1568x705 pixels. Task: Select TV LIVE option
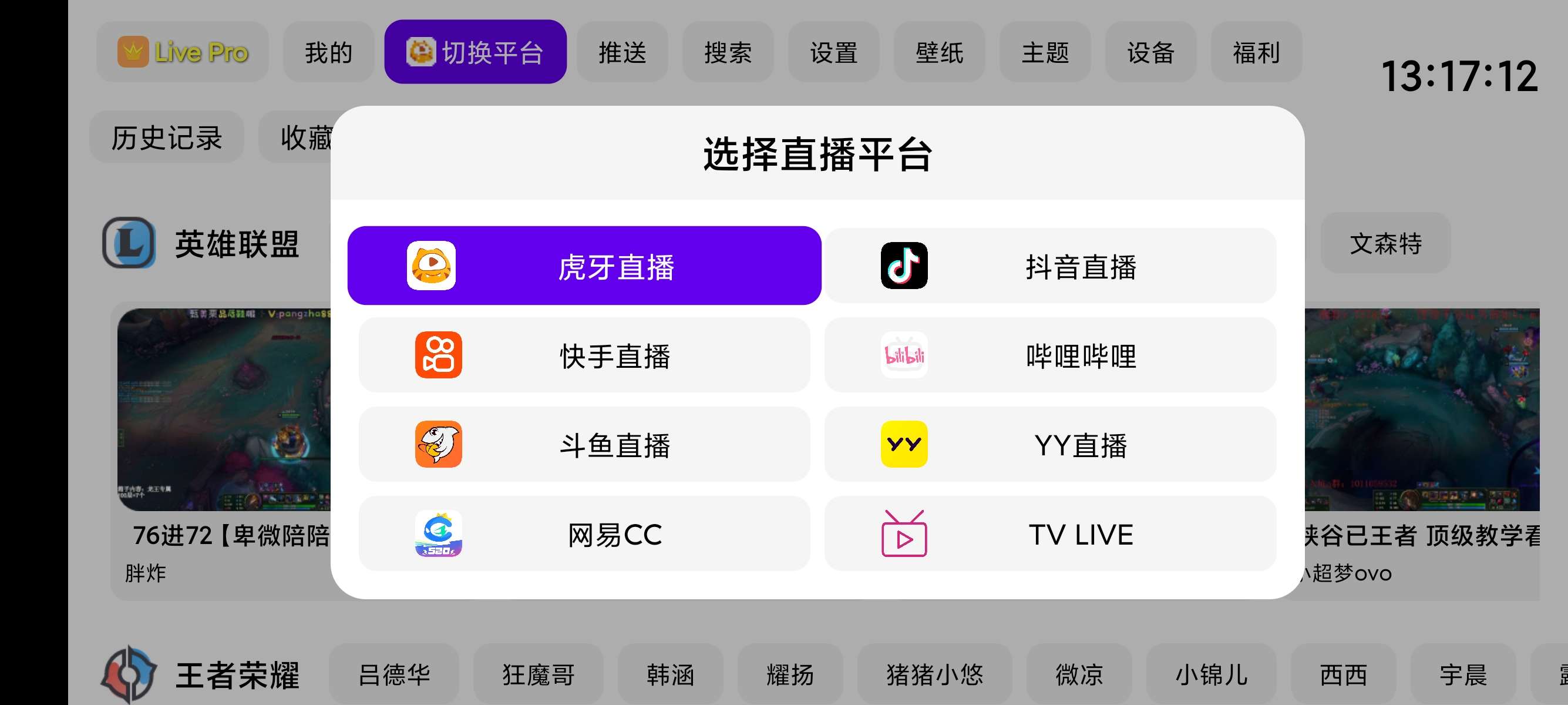(x=1050, y=534)
